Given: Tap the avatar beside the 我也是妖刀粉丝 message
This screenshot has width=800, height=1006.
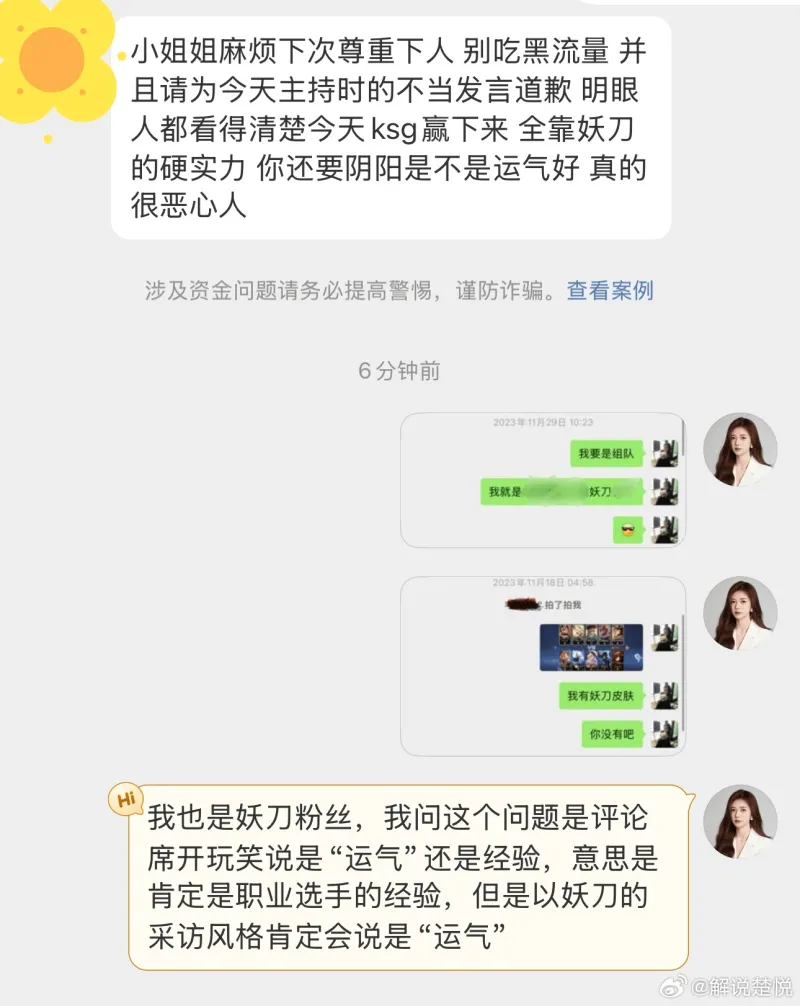Looking at the screenshot, I should pos(740,822).
